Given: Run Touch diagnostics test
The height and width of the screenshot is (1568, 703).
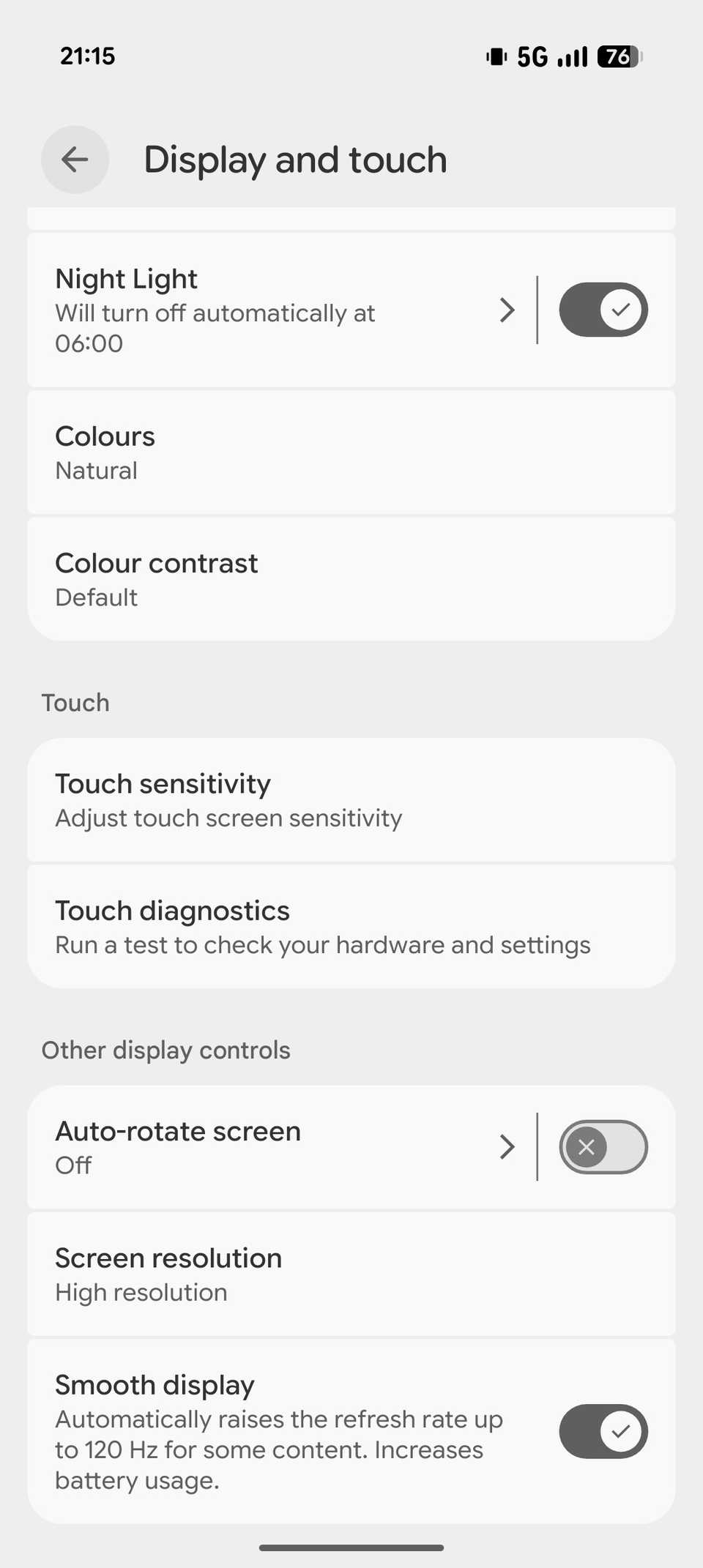Looking at the screenshot, I should (350, 925).
